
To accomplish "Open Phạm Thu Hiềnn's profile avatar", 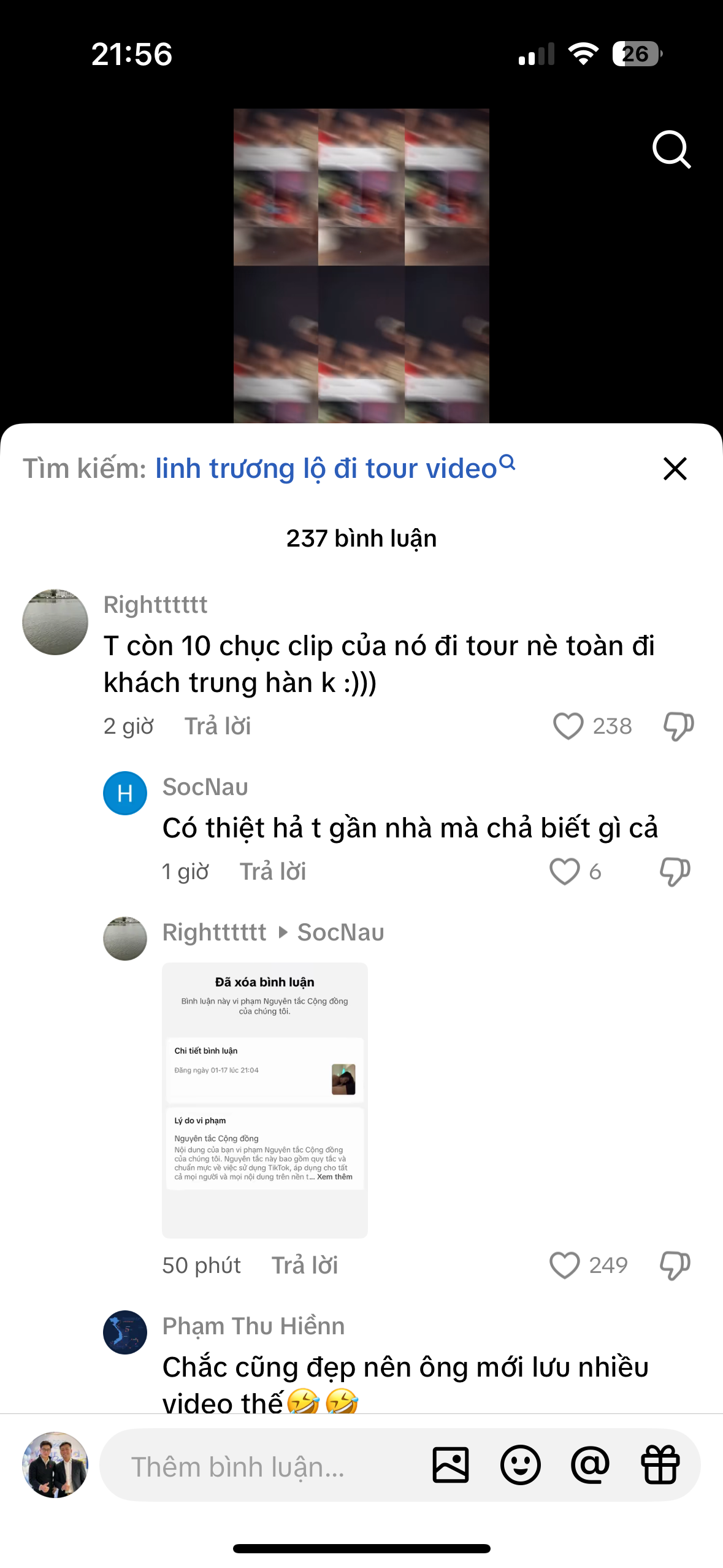I will (125, 1332).
